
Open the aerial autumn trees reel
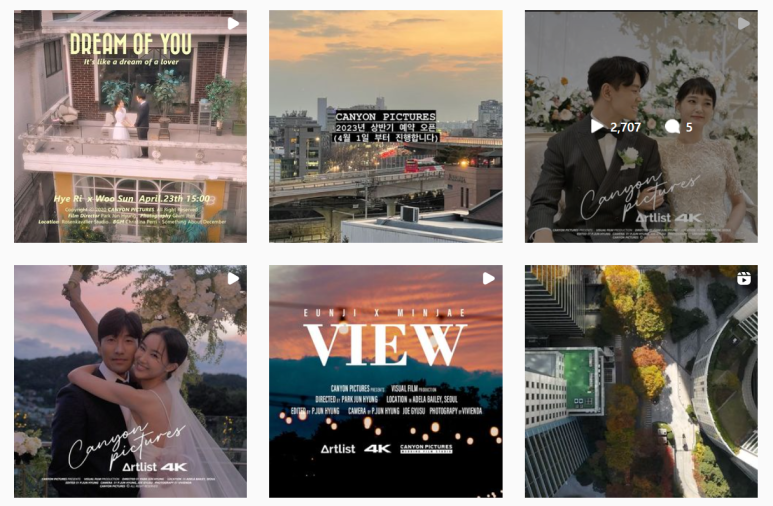pyautogui.click(x=641, y=381)
